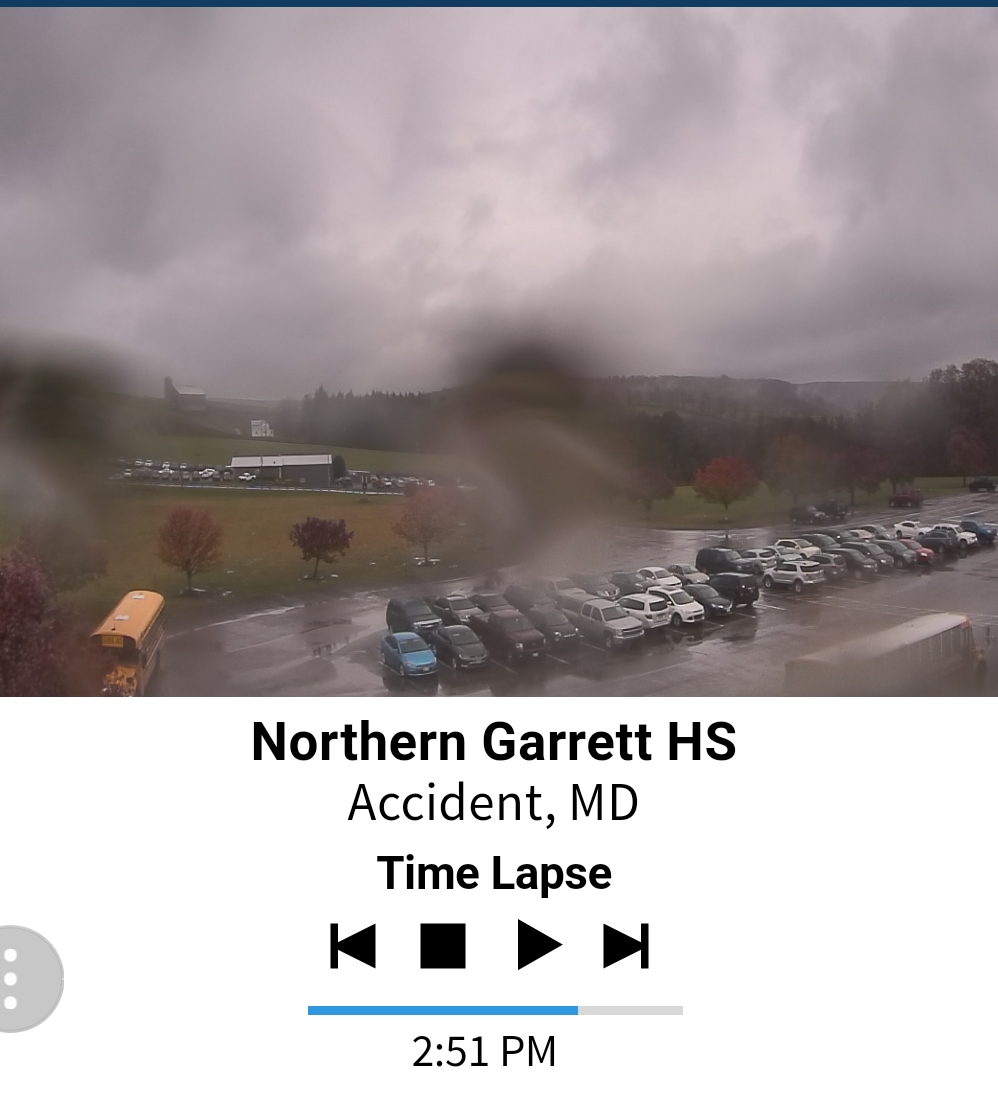Tap the time lapse progress bar
This screenshot has height=1096, width=998.
(495, 1010)
